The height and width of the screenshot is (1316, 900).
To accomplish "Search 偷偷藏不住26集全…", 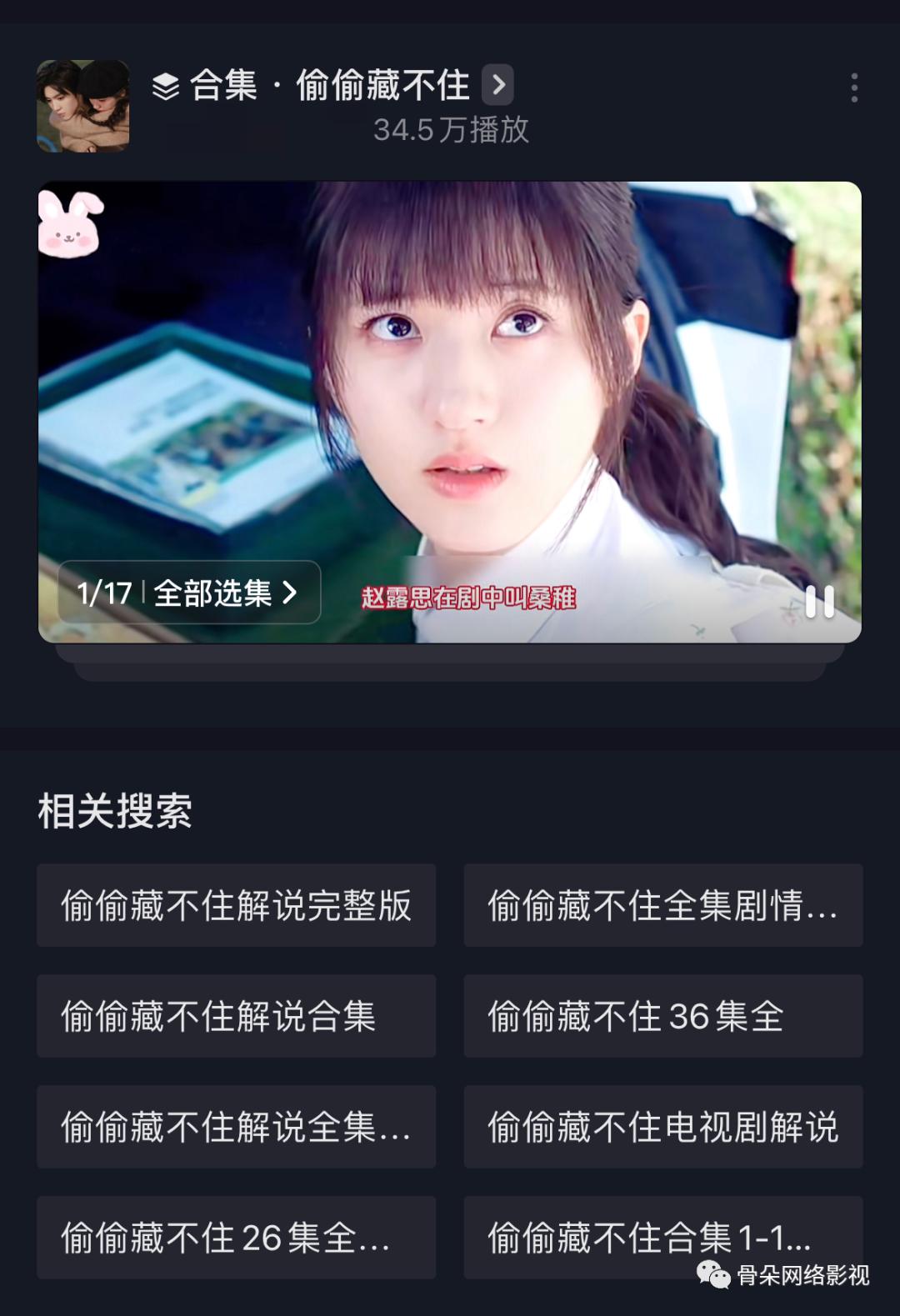I will pos(236,1238).
